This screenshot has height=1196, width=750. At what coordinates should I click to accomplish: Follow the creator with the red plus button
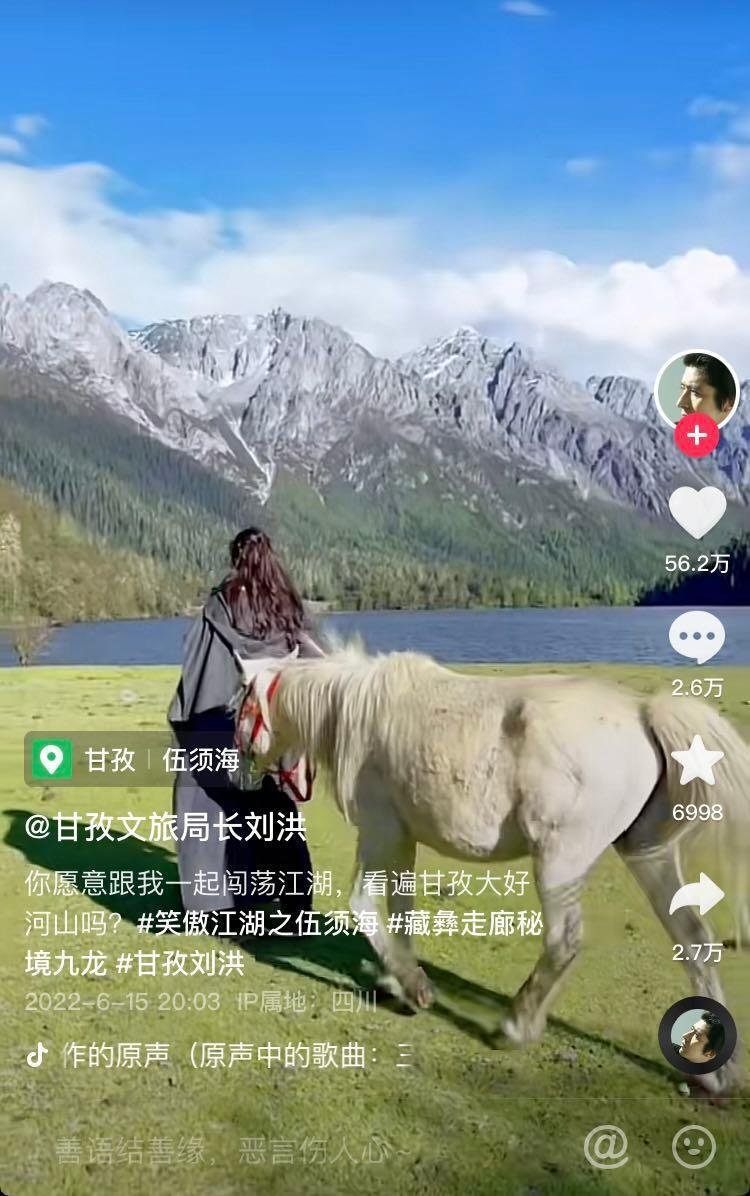(696, 436)
